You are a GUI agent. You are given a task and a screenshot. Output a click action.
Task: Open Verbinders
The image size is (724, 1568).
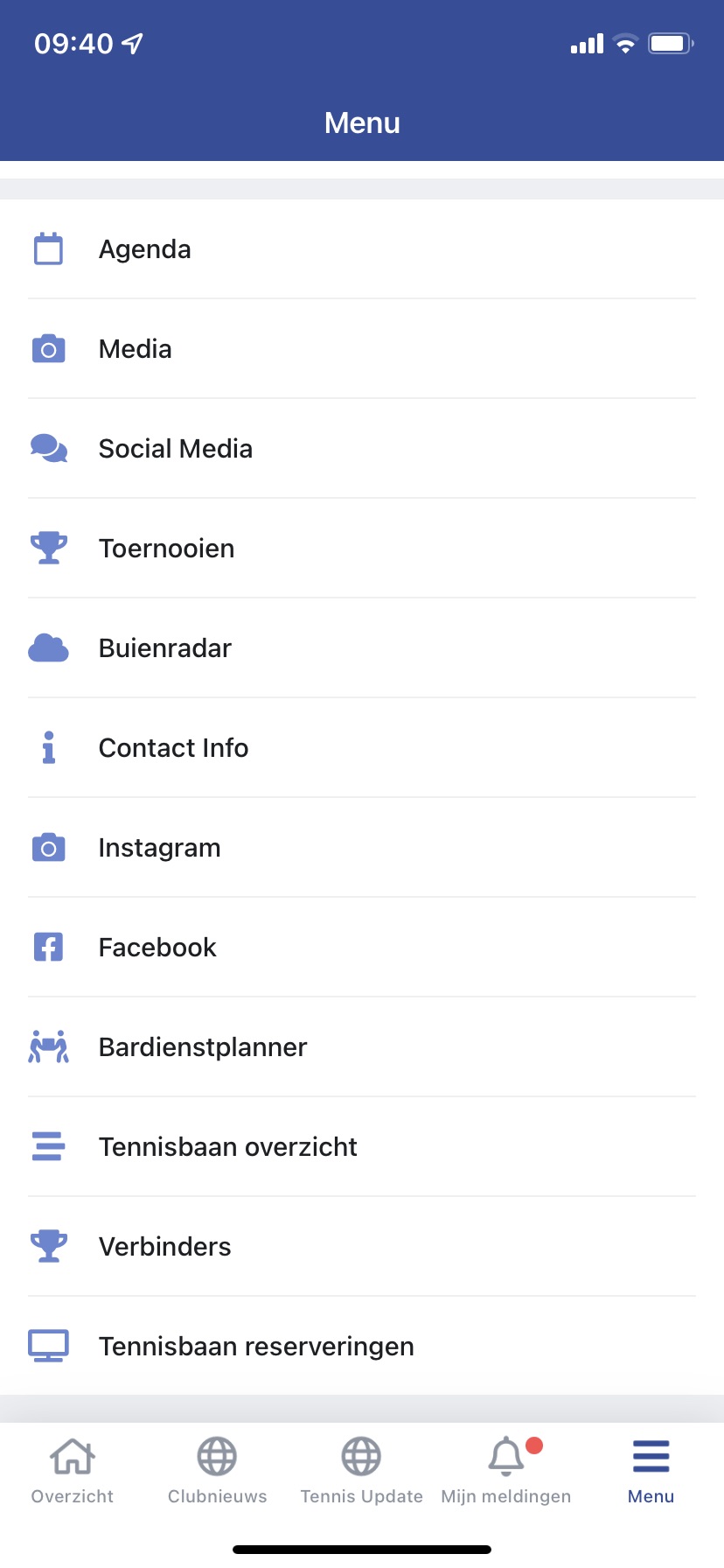tap(362, 1247)
